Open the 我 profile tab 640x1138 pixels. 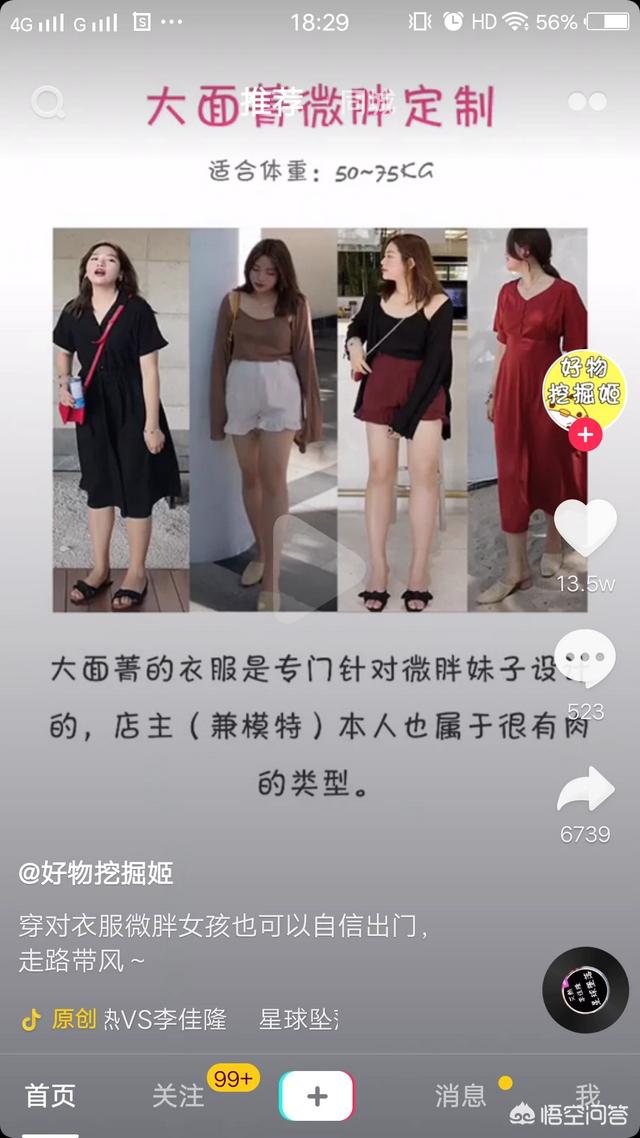588,1096
